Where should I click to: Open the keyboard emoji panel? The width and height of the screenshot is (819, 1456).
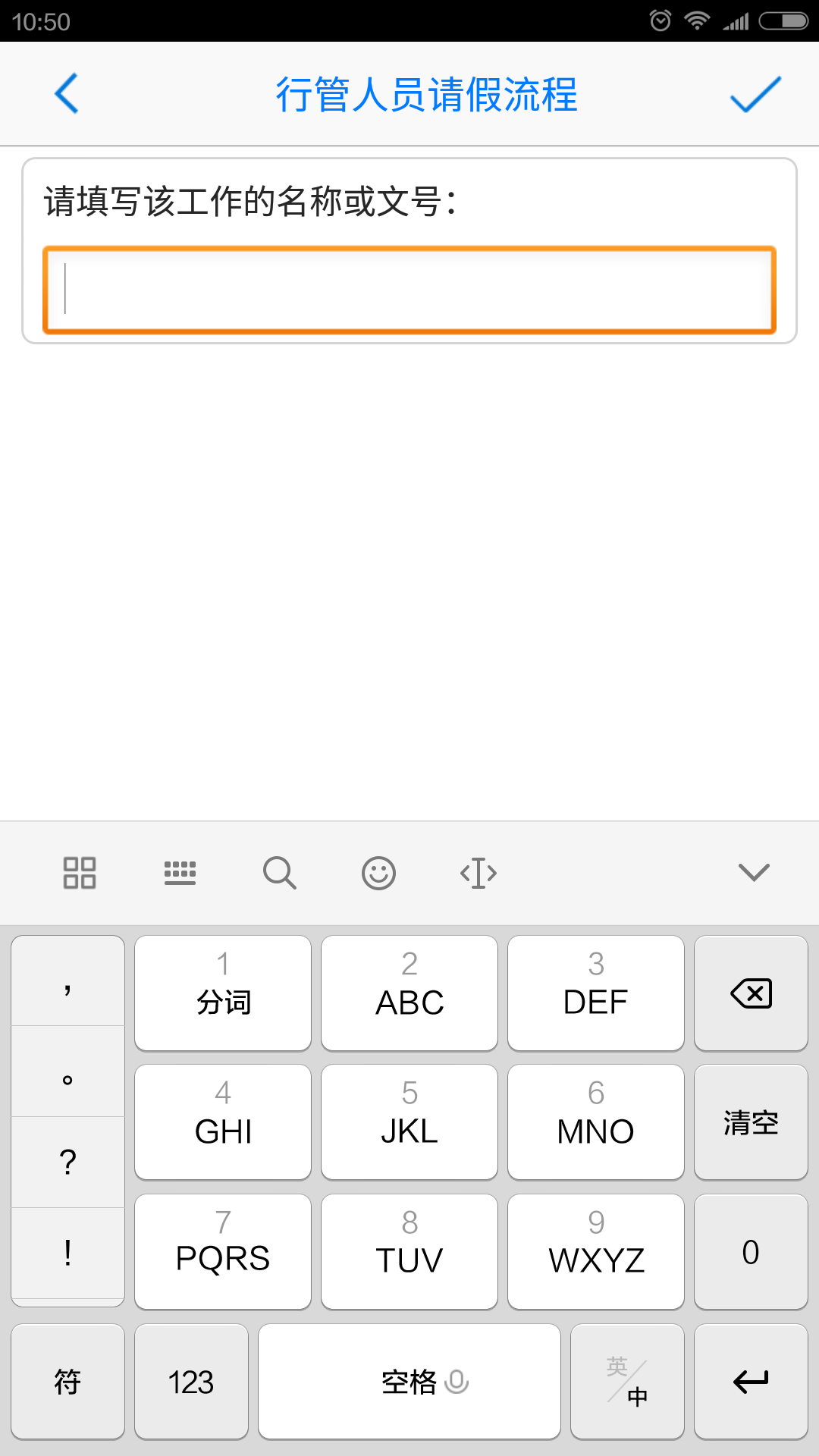[x=378, y=873]
